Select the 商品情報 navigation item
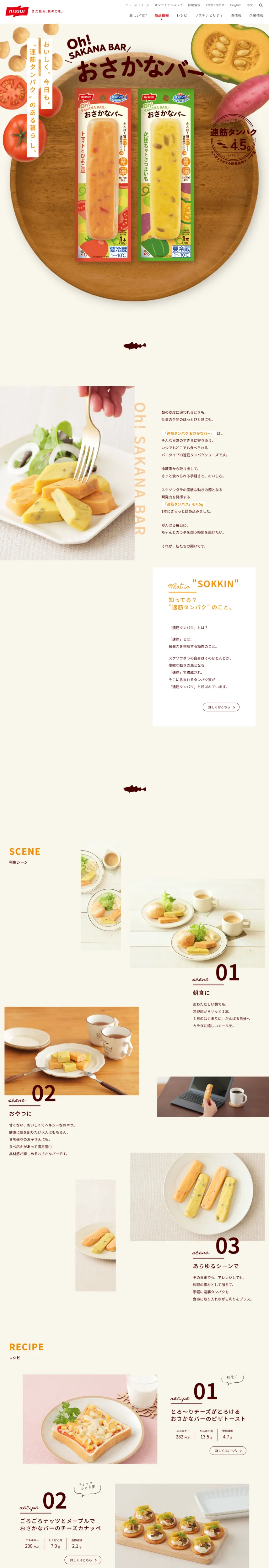This screenshot has height=1568, width=269. coord(161,15)
